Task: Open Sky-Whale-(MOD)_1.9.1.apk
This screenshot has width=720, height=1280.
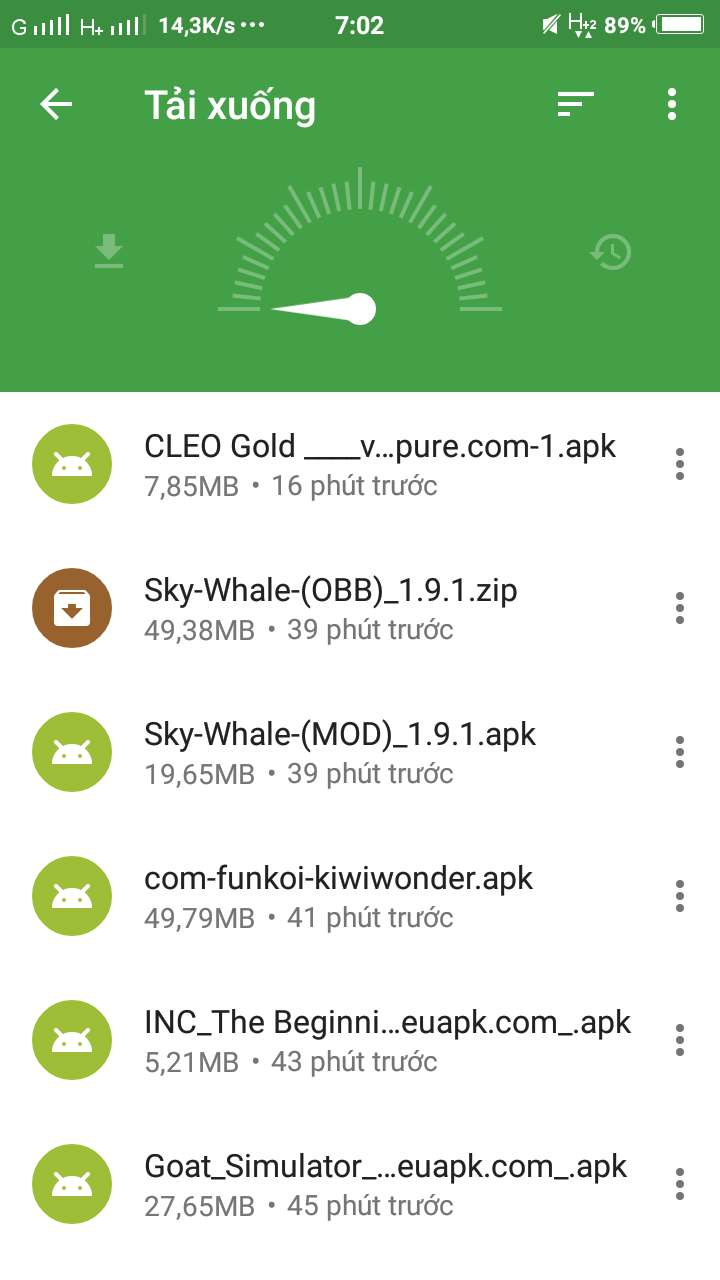Action: [x=340, y=752]
